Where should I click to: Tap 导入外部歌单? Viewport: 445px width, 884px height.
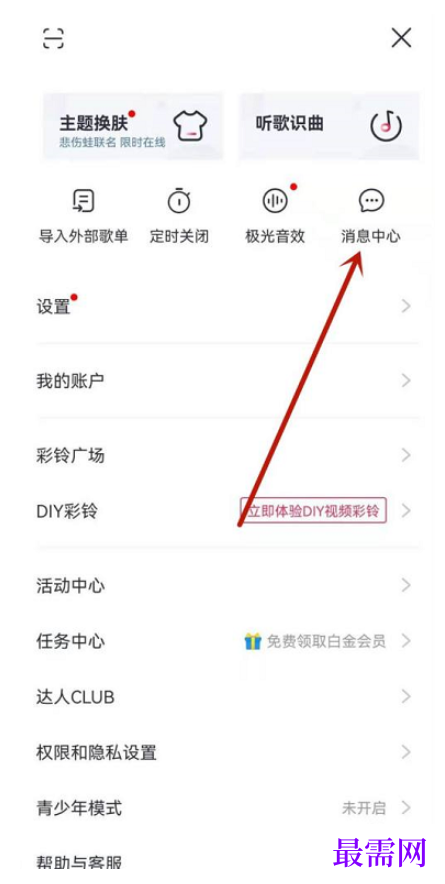(x=83, y=216)
